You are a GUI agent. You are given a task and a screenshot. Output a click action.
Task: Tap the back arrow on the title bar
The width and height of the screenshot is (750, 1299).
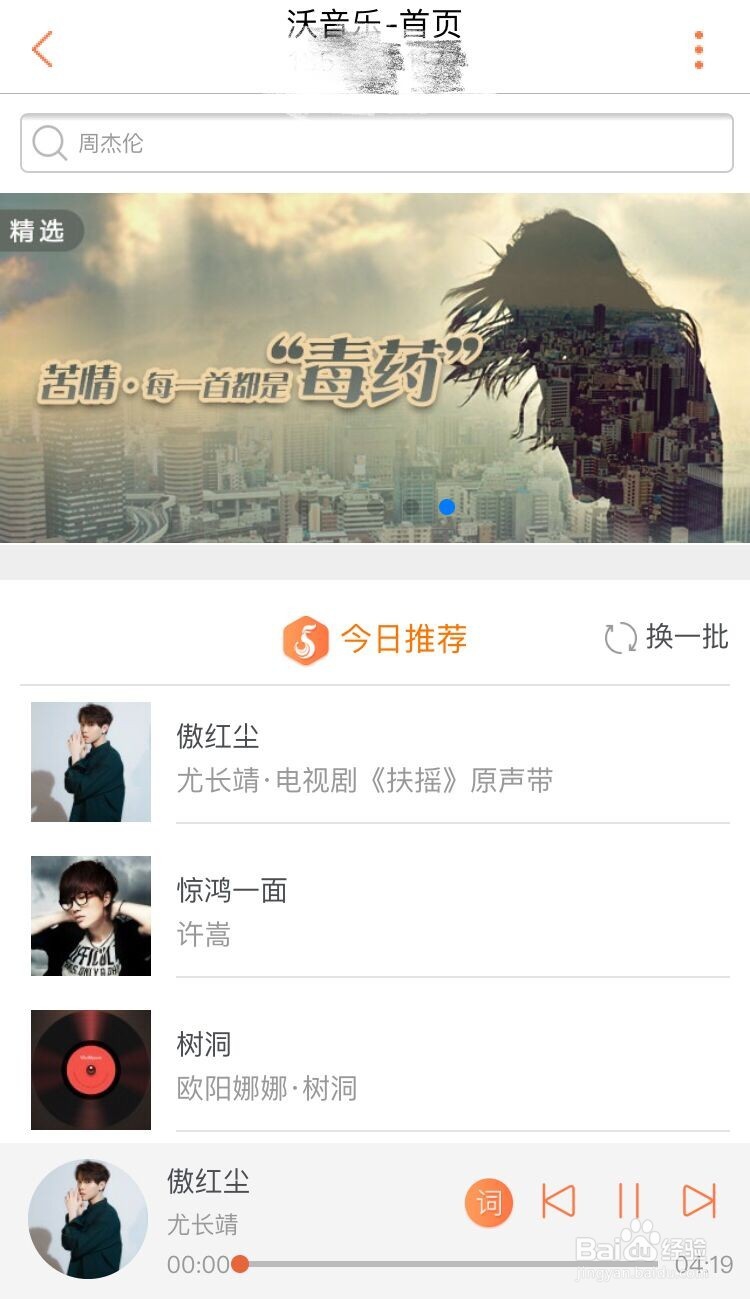tap(40, 47)
